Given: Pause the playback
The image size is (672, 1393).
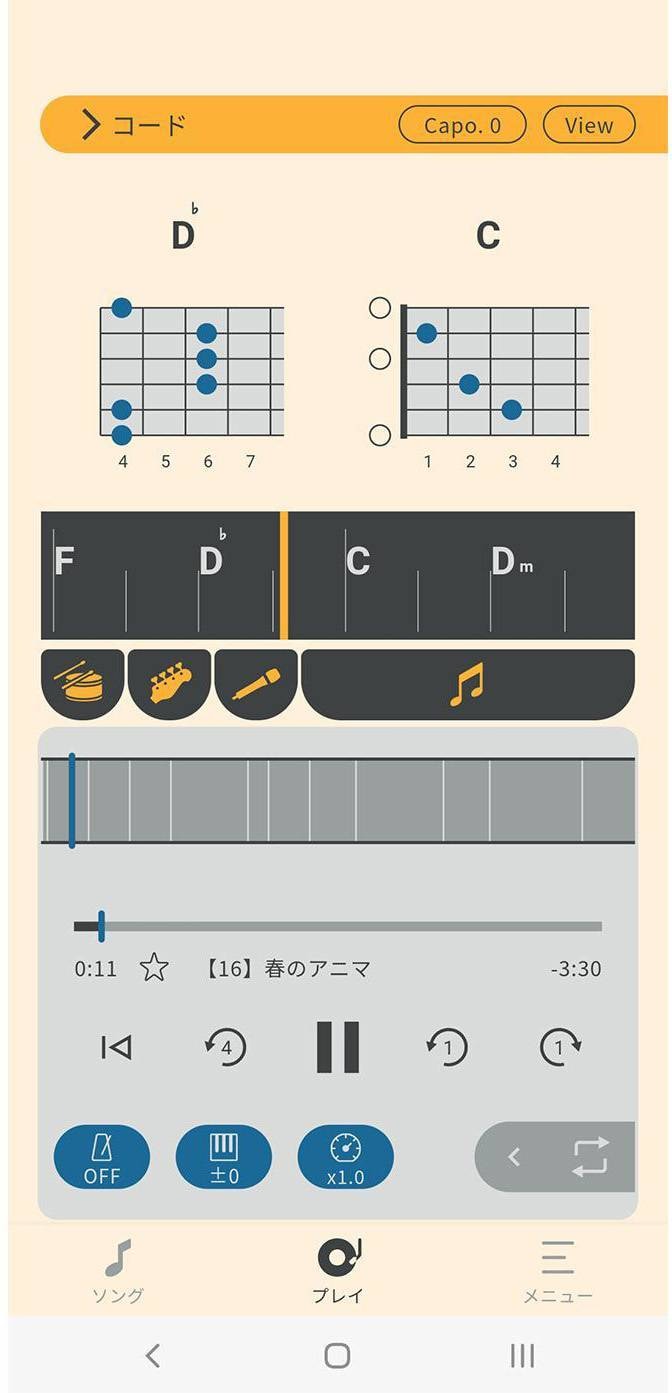Looking at the screenshot, I should (337, 1047).
